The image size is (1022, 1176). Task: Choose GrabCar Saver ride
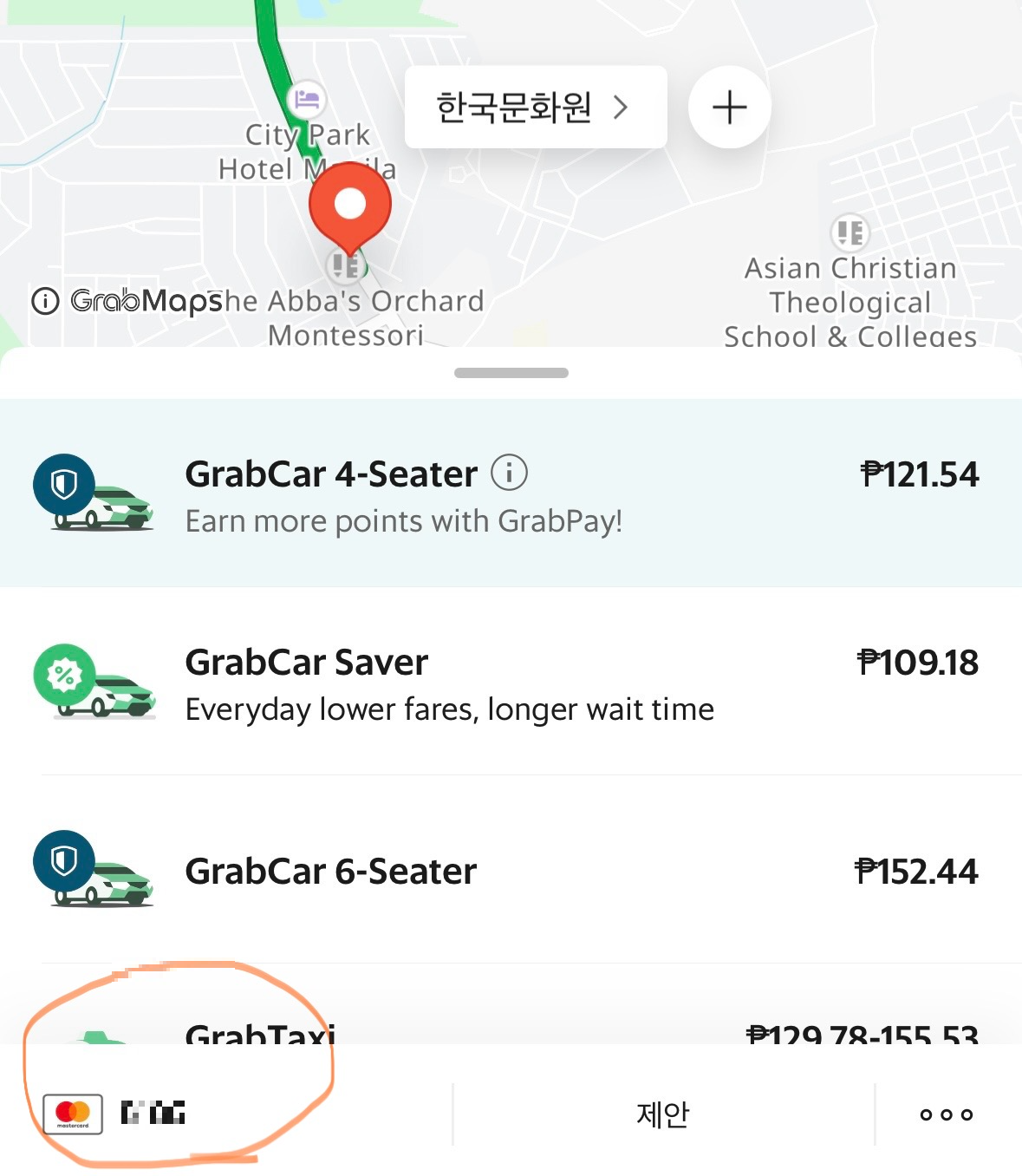pyautogui.click(x=511, y=683)
